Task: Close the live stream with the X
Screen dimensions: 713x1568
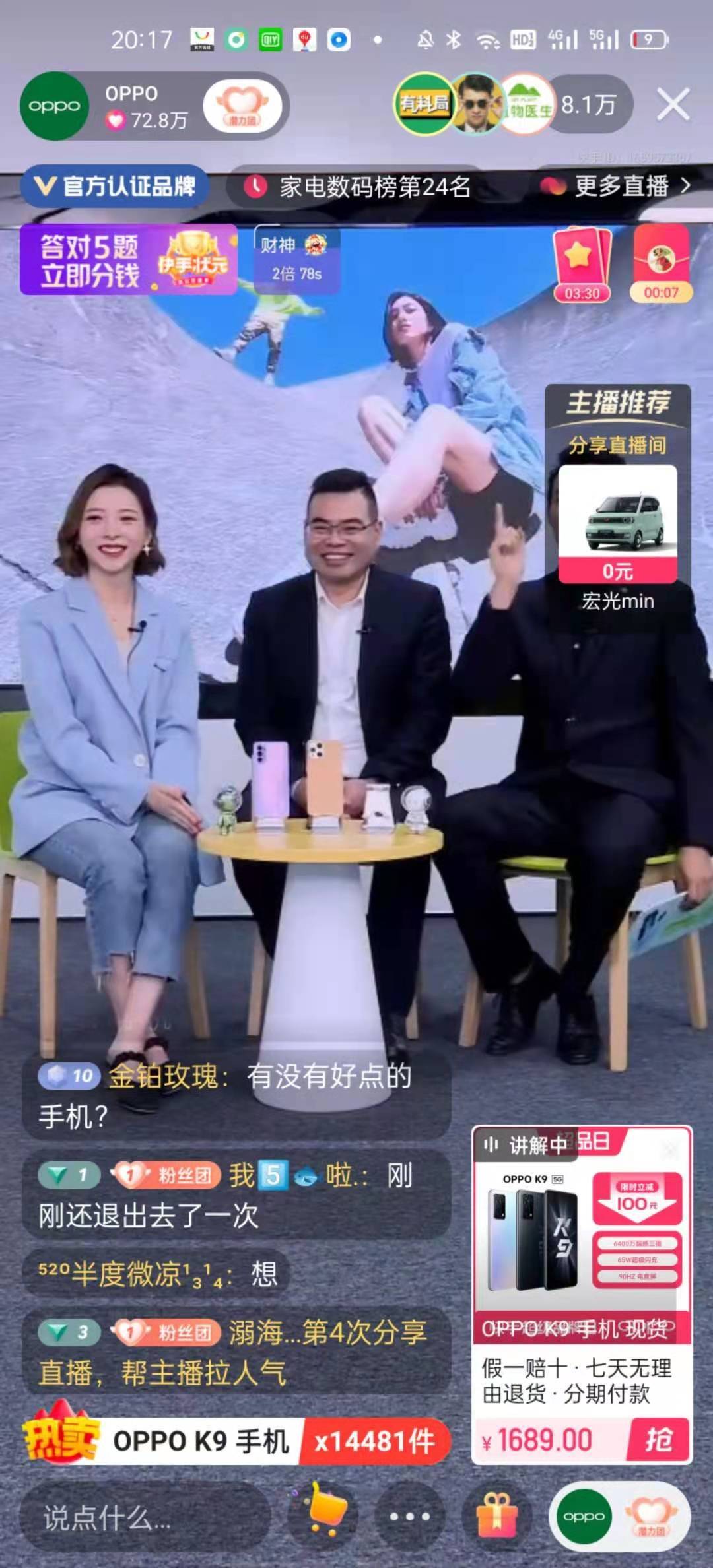Action: [x=673, y=104]
